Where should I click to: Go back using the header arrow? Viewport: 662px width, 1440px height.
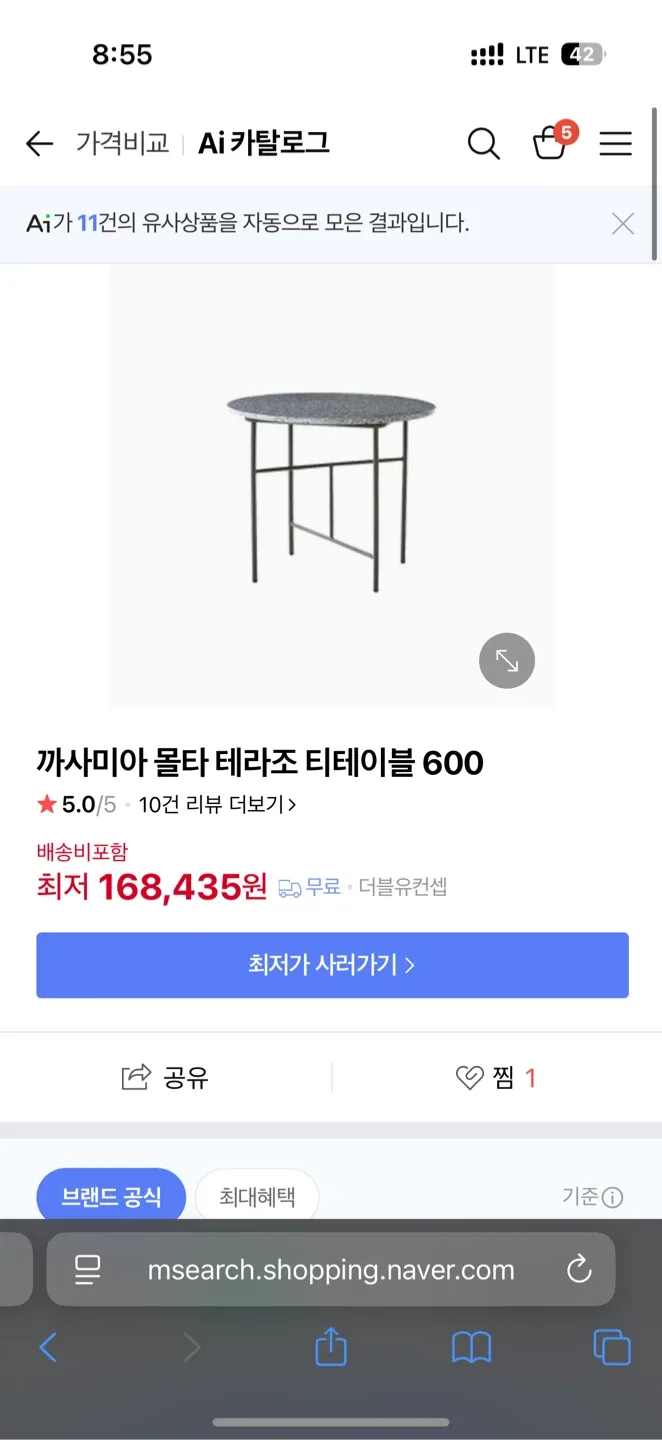[39, 144]
